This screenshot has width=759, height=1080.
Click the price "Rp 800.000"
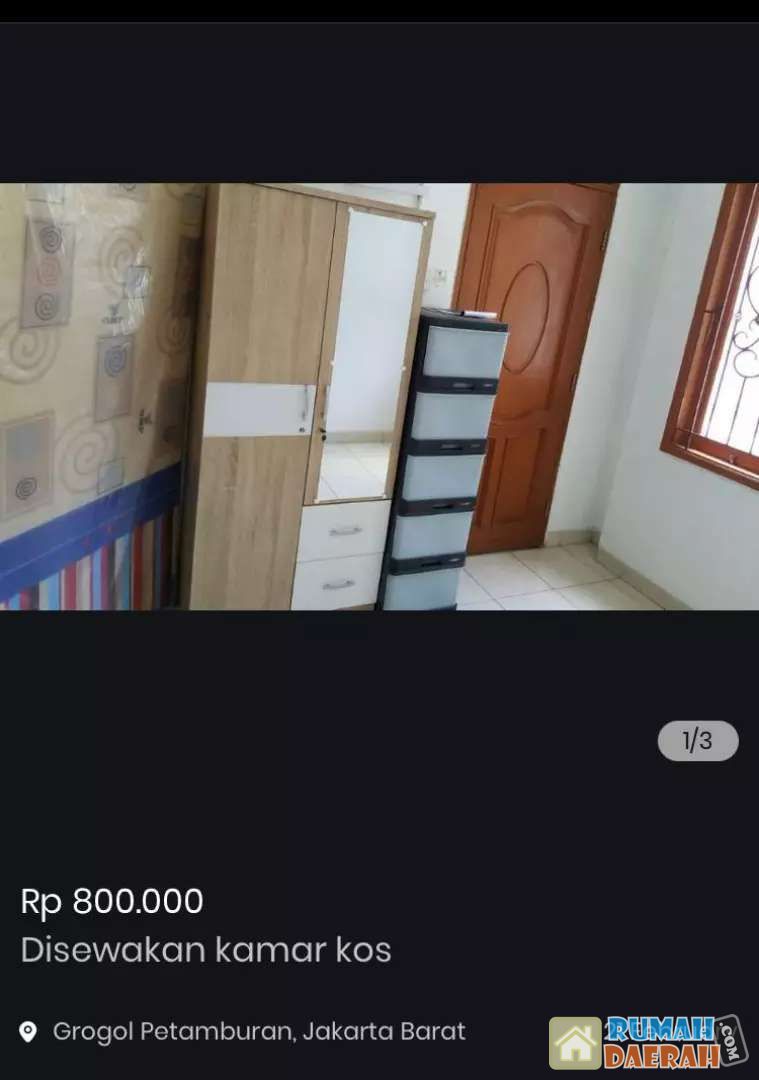(x=112, y=902)
